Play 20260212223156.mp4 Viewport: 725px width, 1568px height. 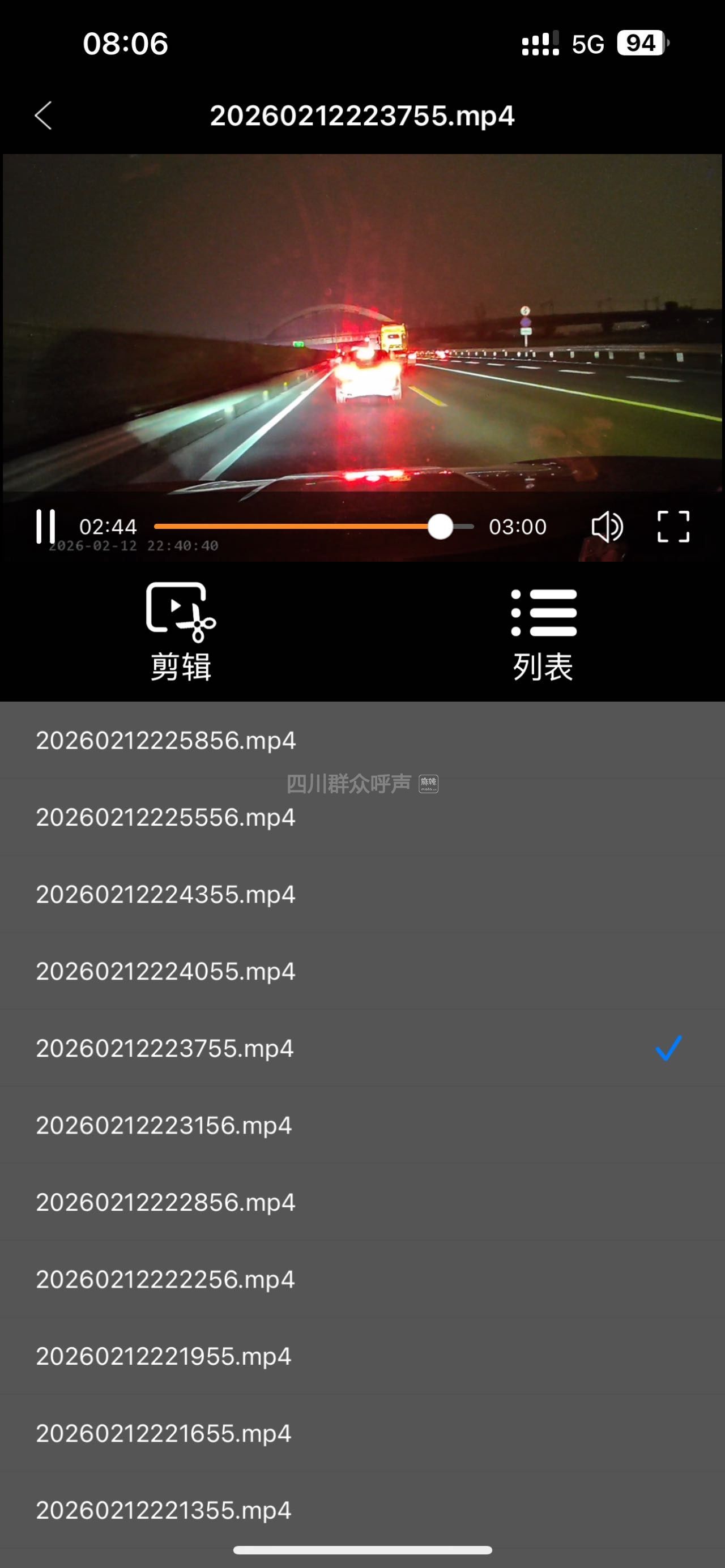click(164, 1125)
